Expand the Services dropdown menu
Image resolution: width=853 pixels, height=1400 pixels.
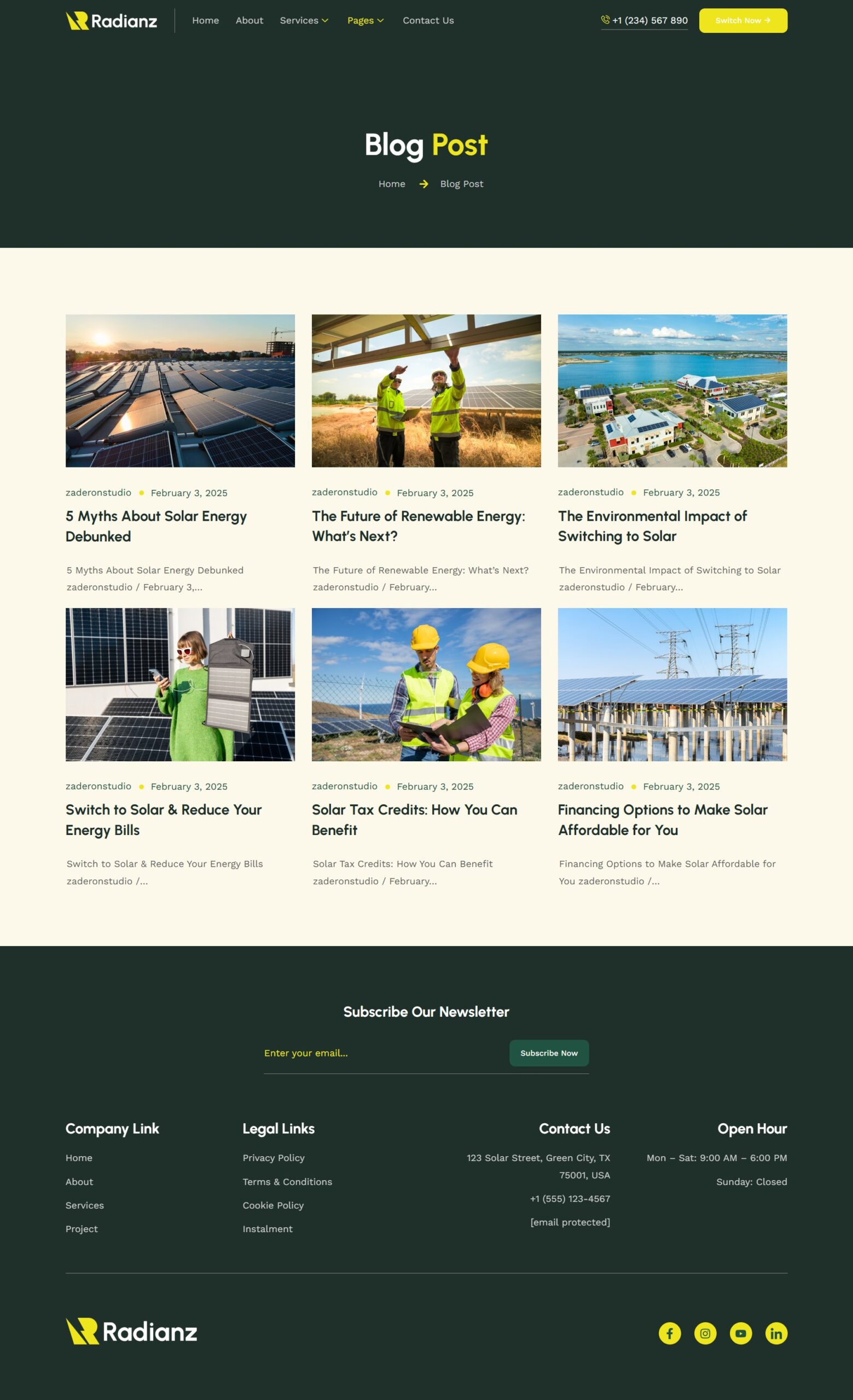(x=304, y=20)
